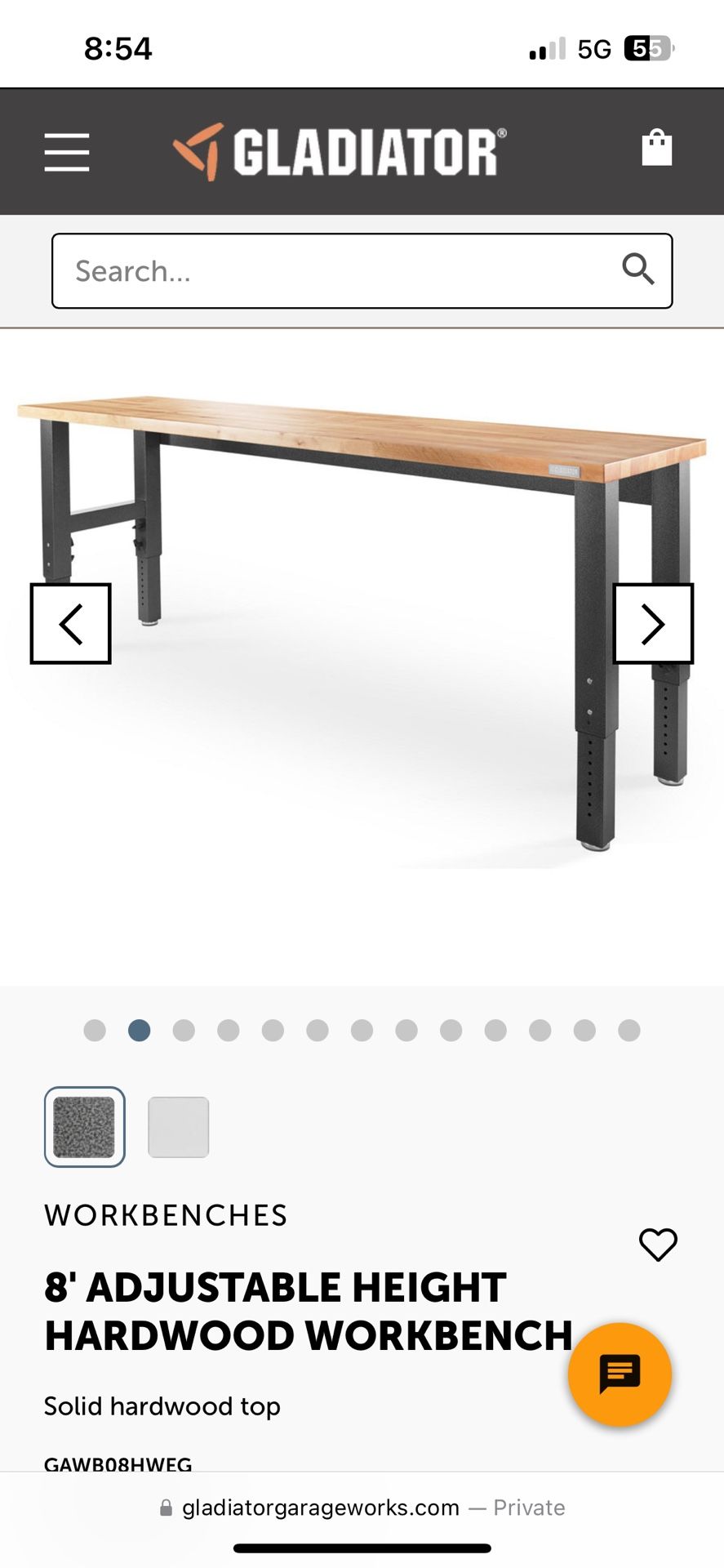
Task: Add workbench to wishlist with heart icon
Action: pos(658,1245)
